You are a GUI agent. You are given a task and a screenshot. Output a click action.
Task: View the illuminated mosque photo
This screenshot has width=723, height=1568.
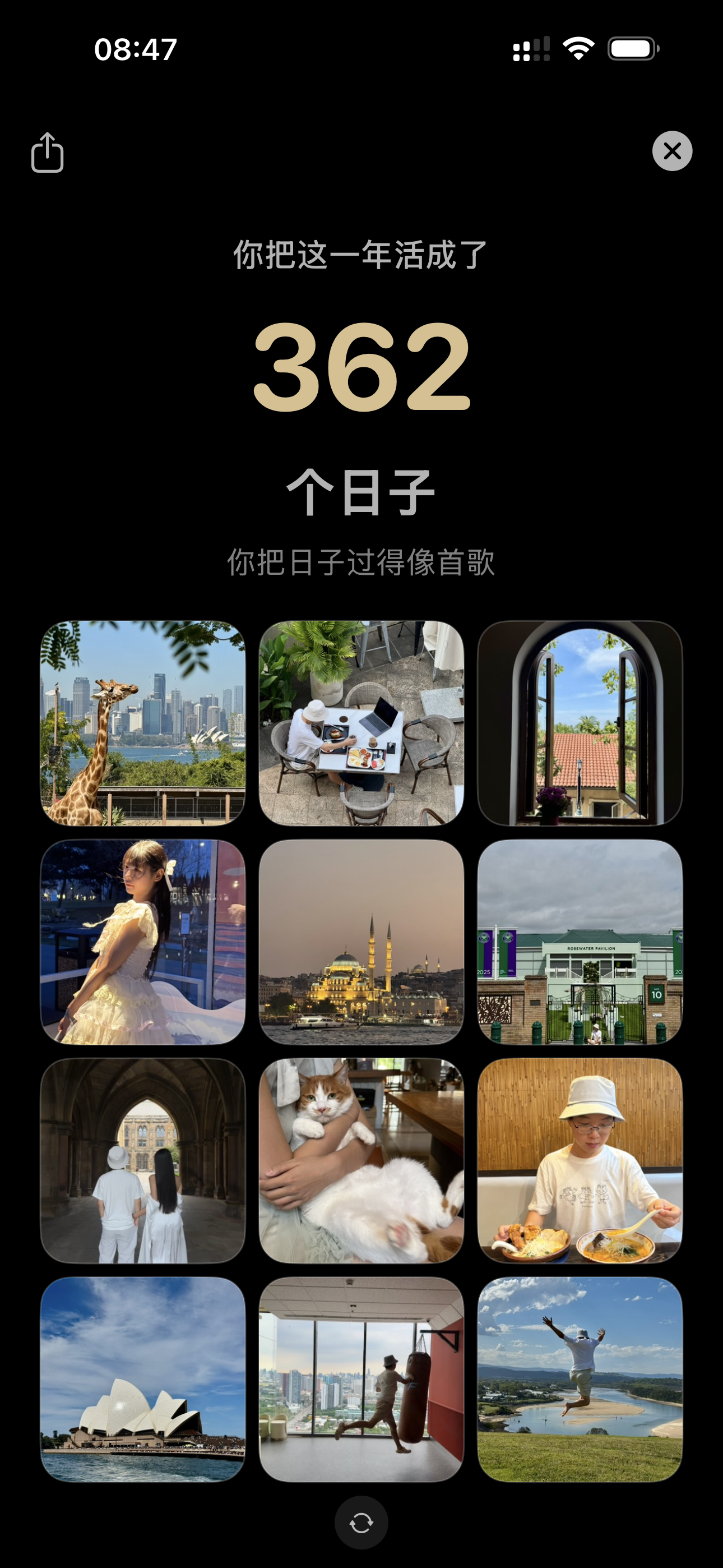(x=361, y=942)
